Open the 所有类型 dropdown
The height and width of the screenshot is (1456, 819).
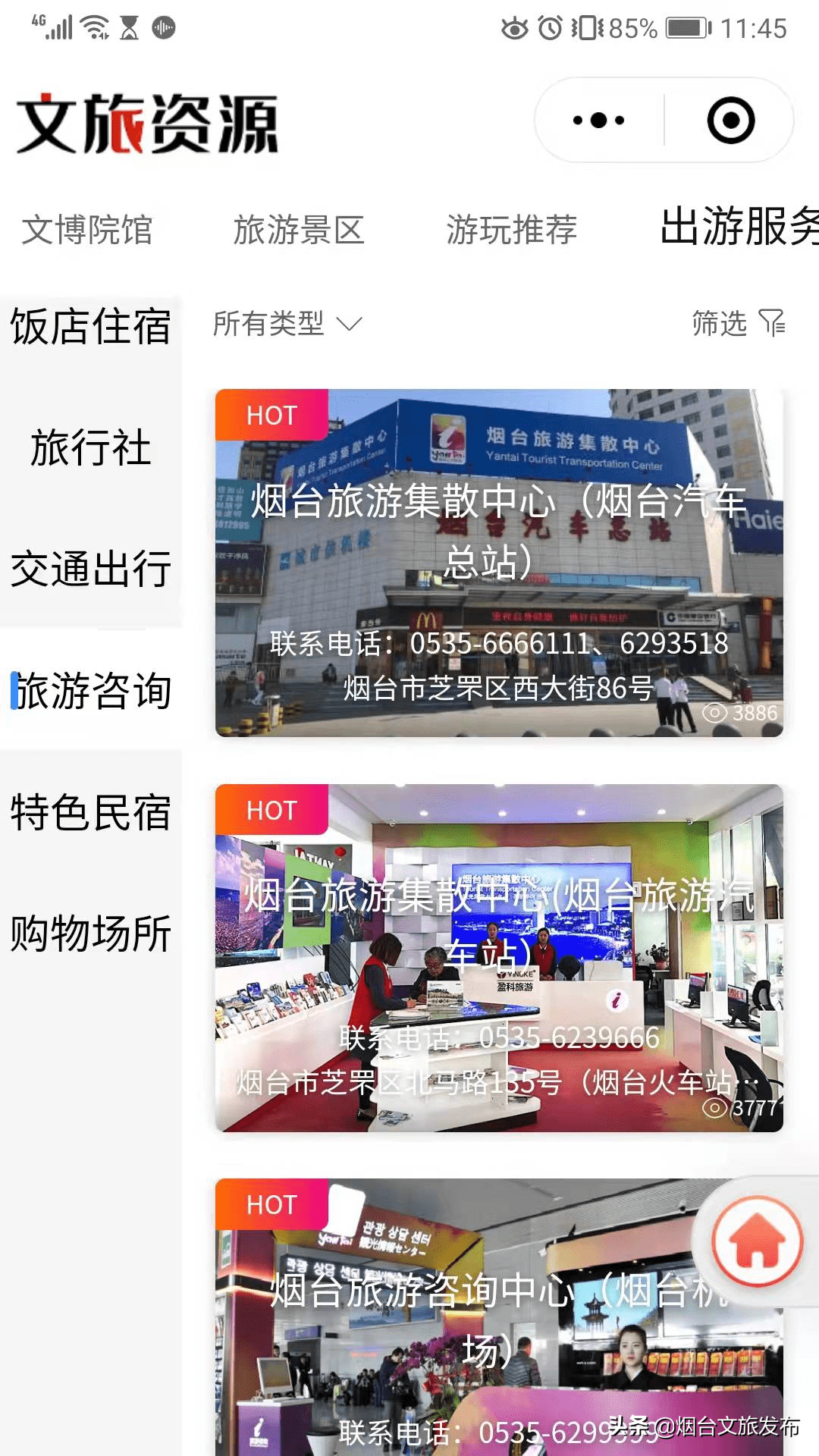[281, 325]
